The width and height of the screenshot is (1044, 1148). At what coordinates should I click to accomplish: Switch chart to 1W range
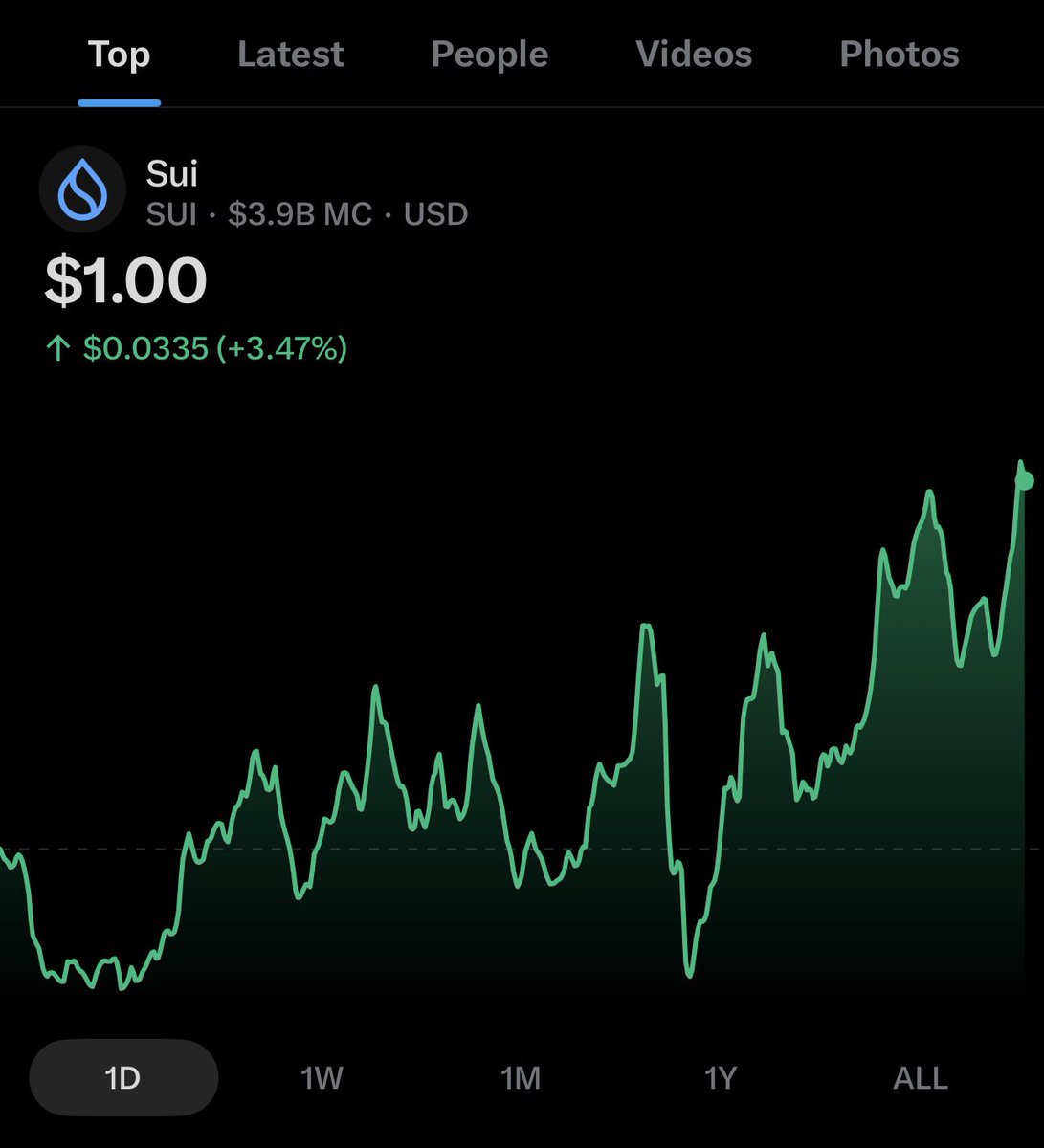coord(322,1078)
